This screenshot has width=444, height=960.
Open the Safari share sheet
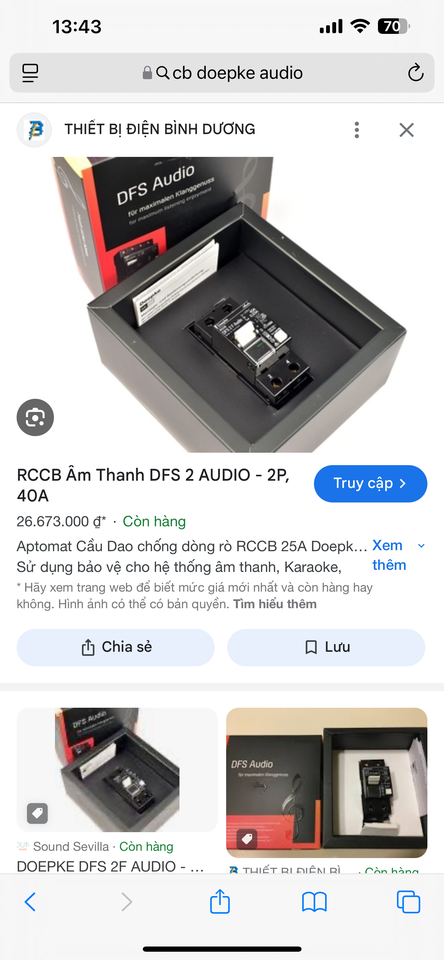click(x=220, y=901)
